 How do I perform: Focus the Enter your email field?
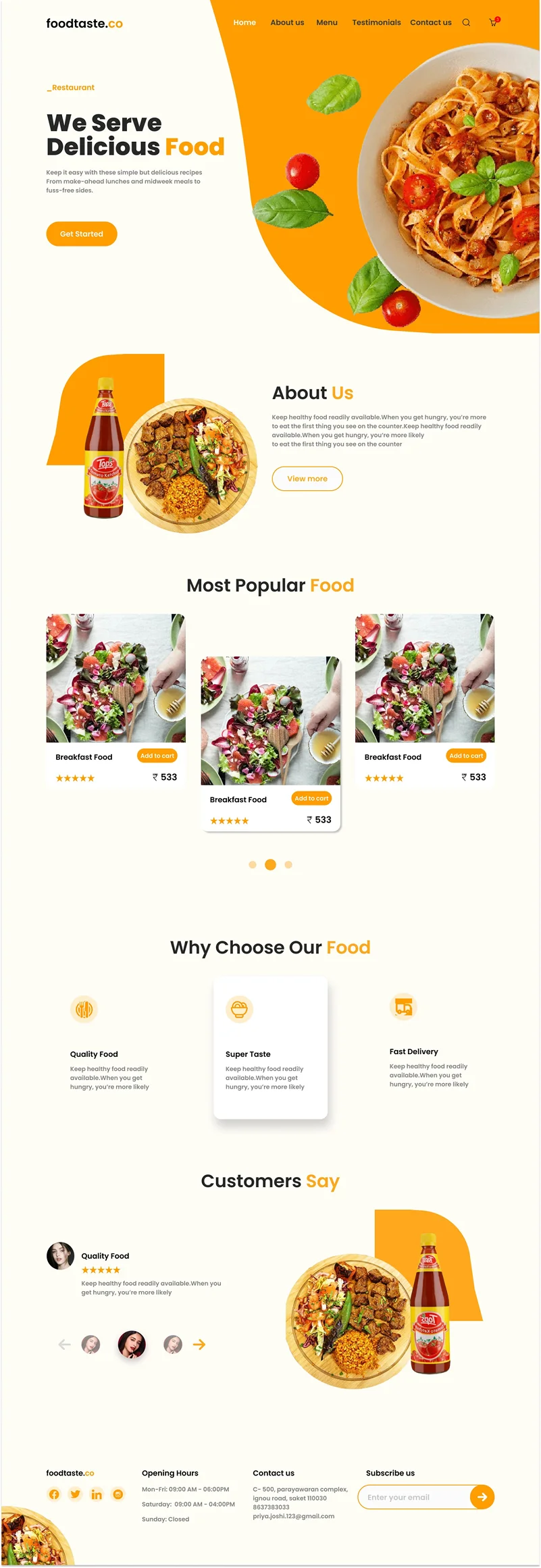click(413, 1497)
